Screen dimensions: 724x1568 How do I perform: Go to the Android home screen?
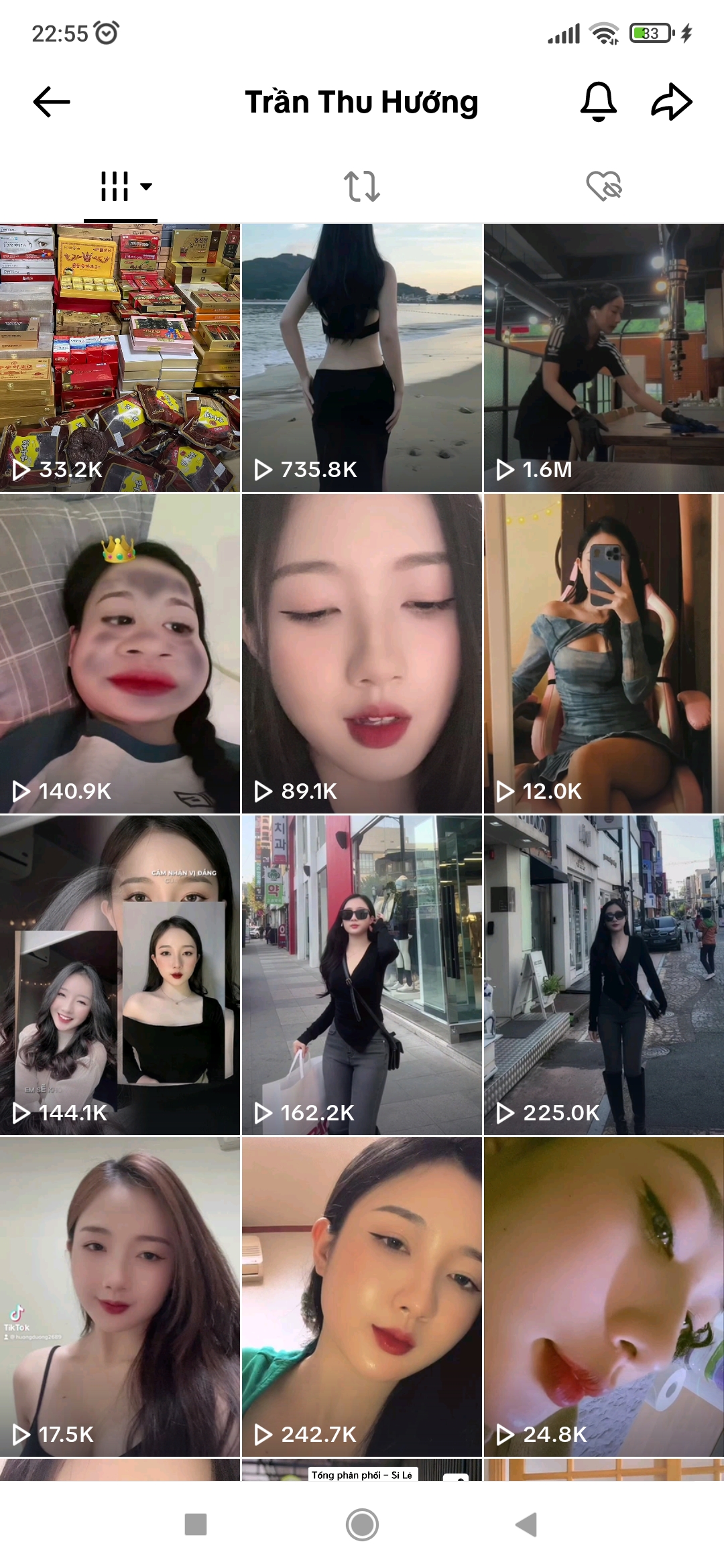[362, 1524]
